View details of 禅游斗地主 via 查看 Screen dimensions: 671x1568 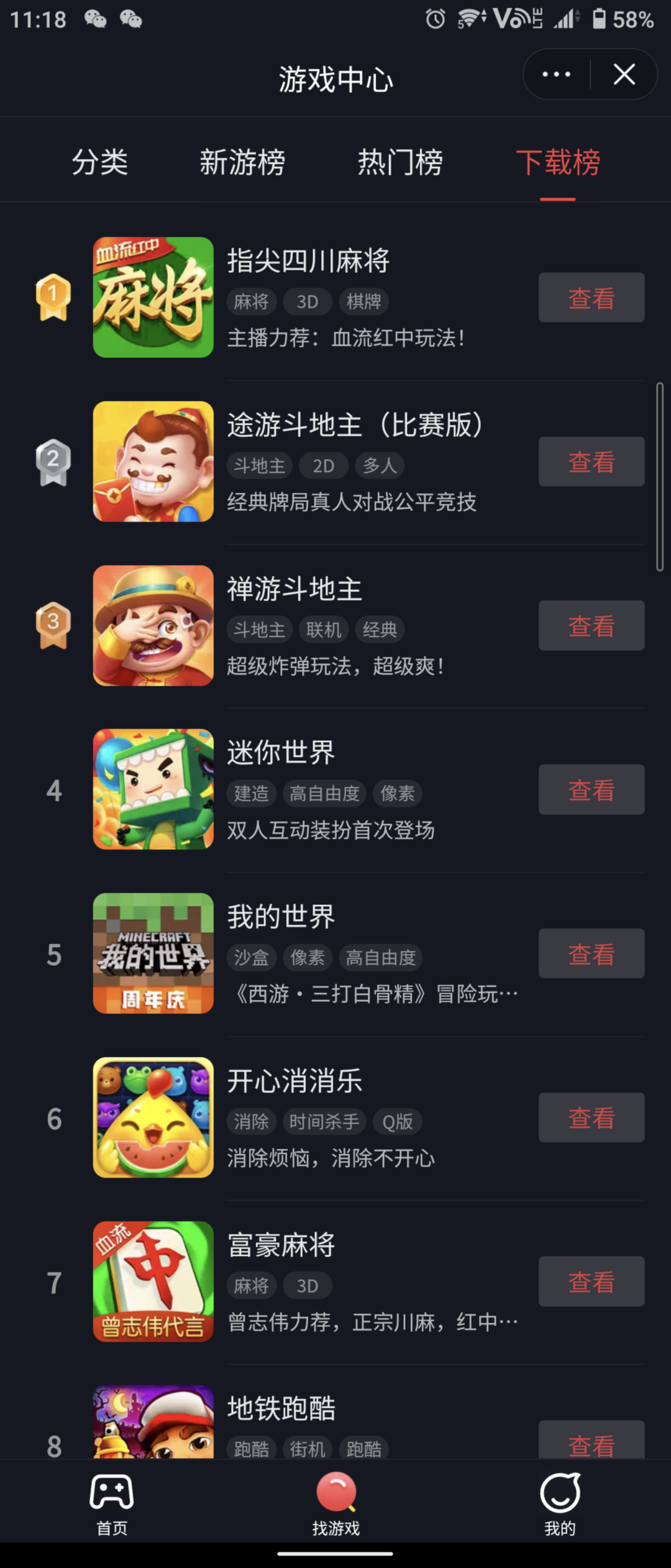coord(591,626)
